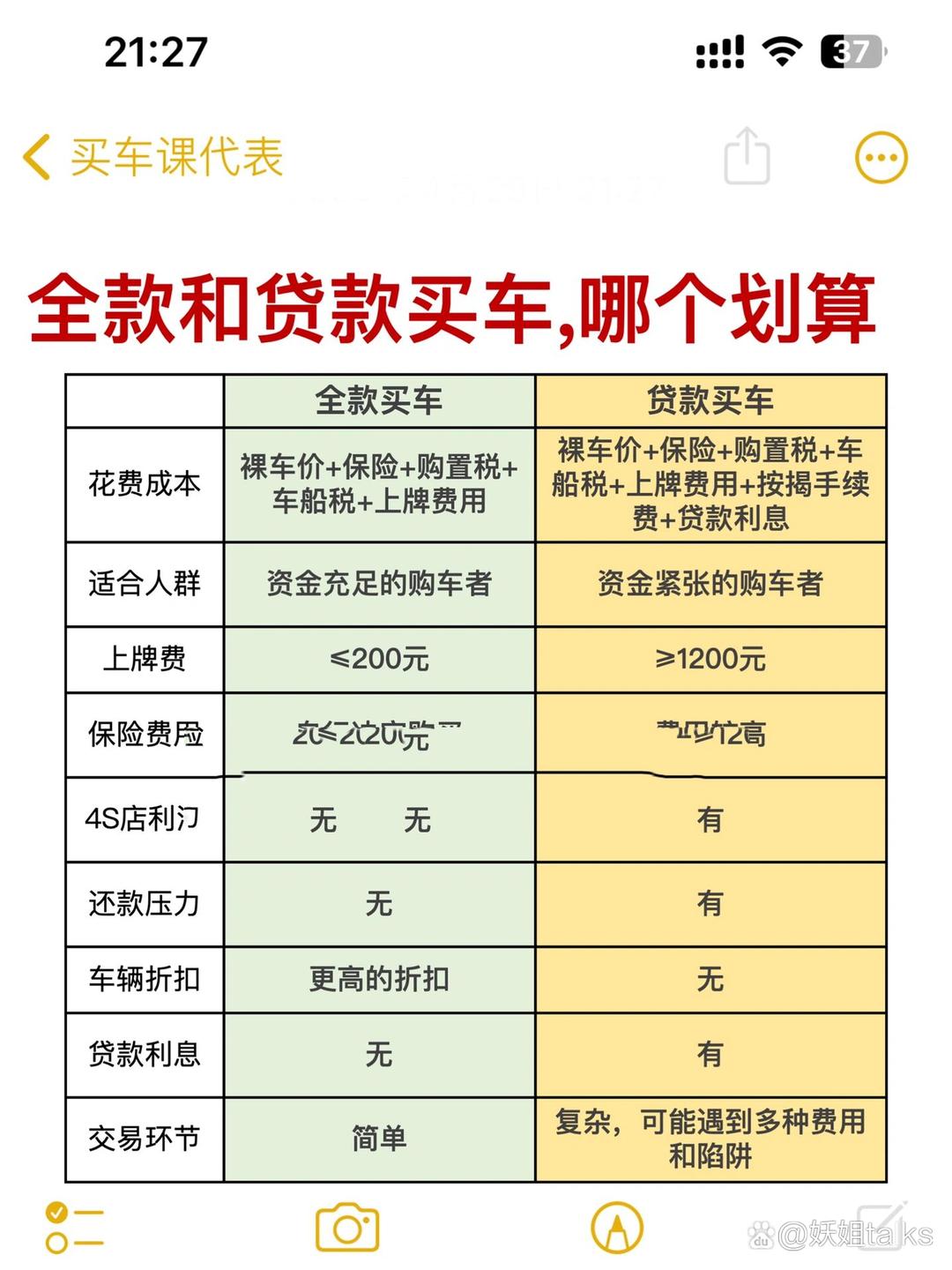Select the checklist tool in the toolbar
The height and width of the screenshot is (1270, 952).
pyautogui.click(x=74, y=1227)
